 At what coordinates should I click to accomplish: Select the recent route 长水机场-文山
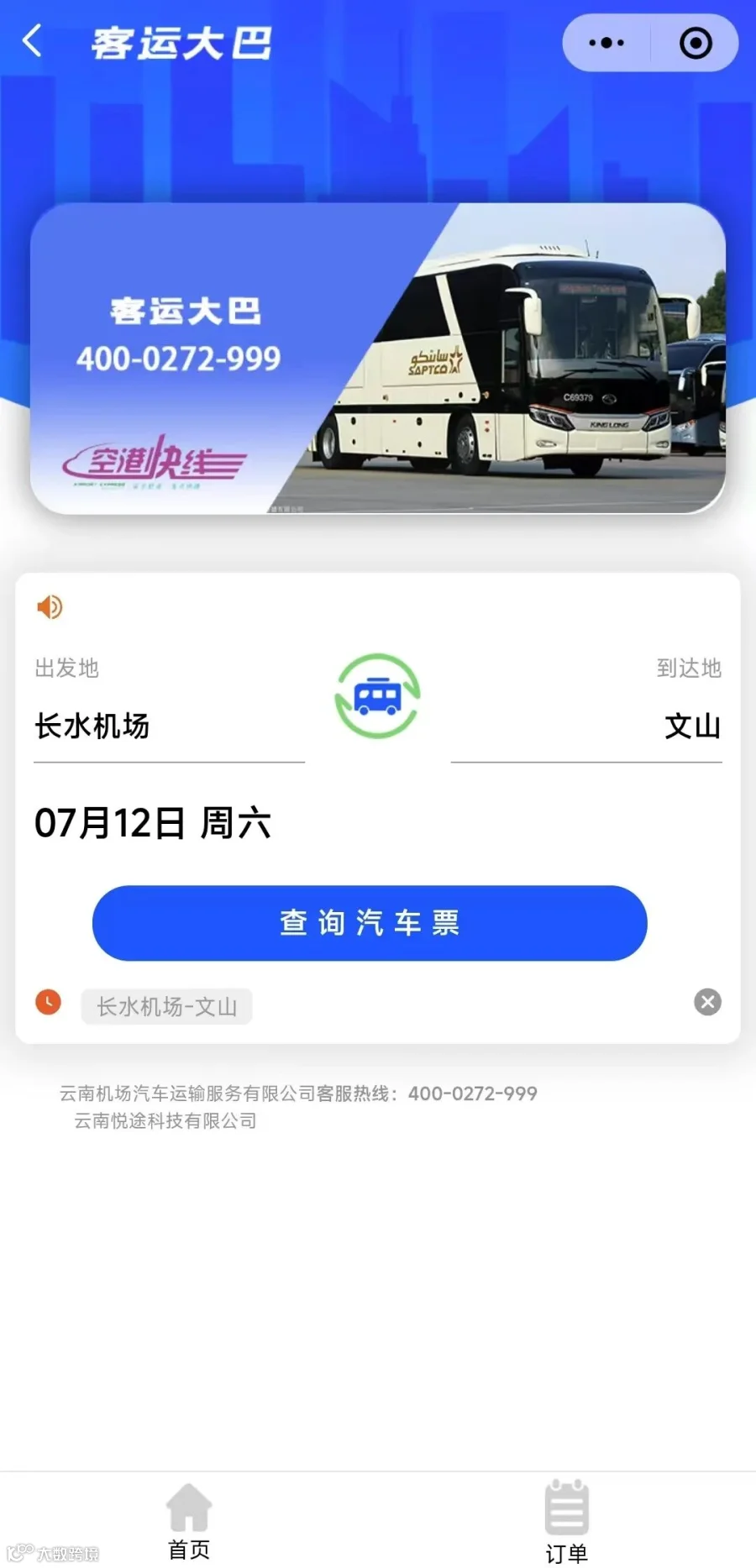pyautogui.click(x=167, y=1006)
